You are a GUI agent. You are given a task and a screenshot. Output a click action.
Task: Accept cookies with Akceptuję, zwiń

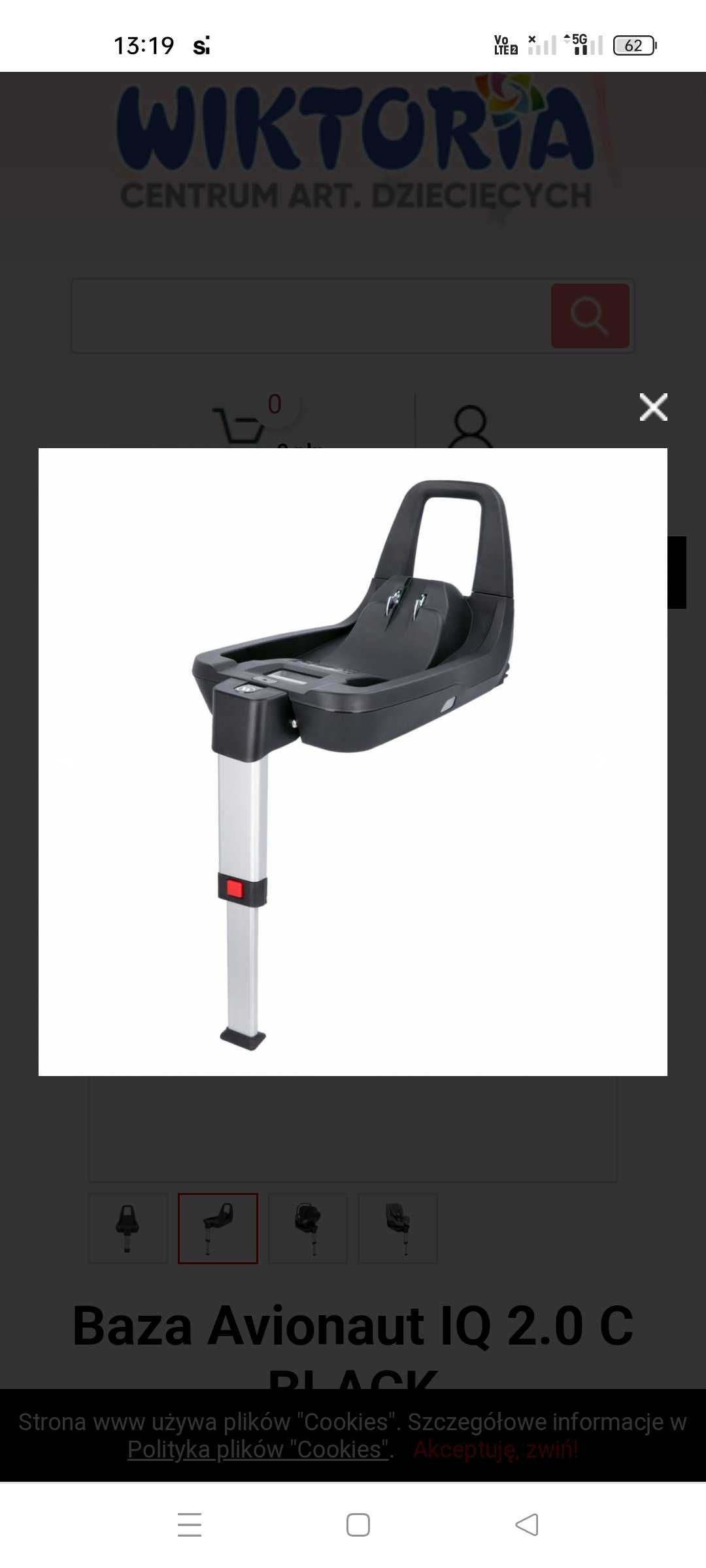coord(496,1449)
